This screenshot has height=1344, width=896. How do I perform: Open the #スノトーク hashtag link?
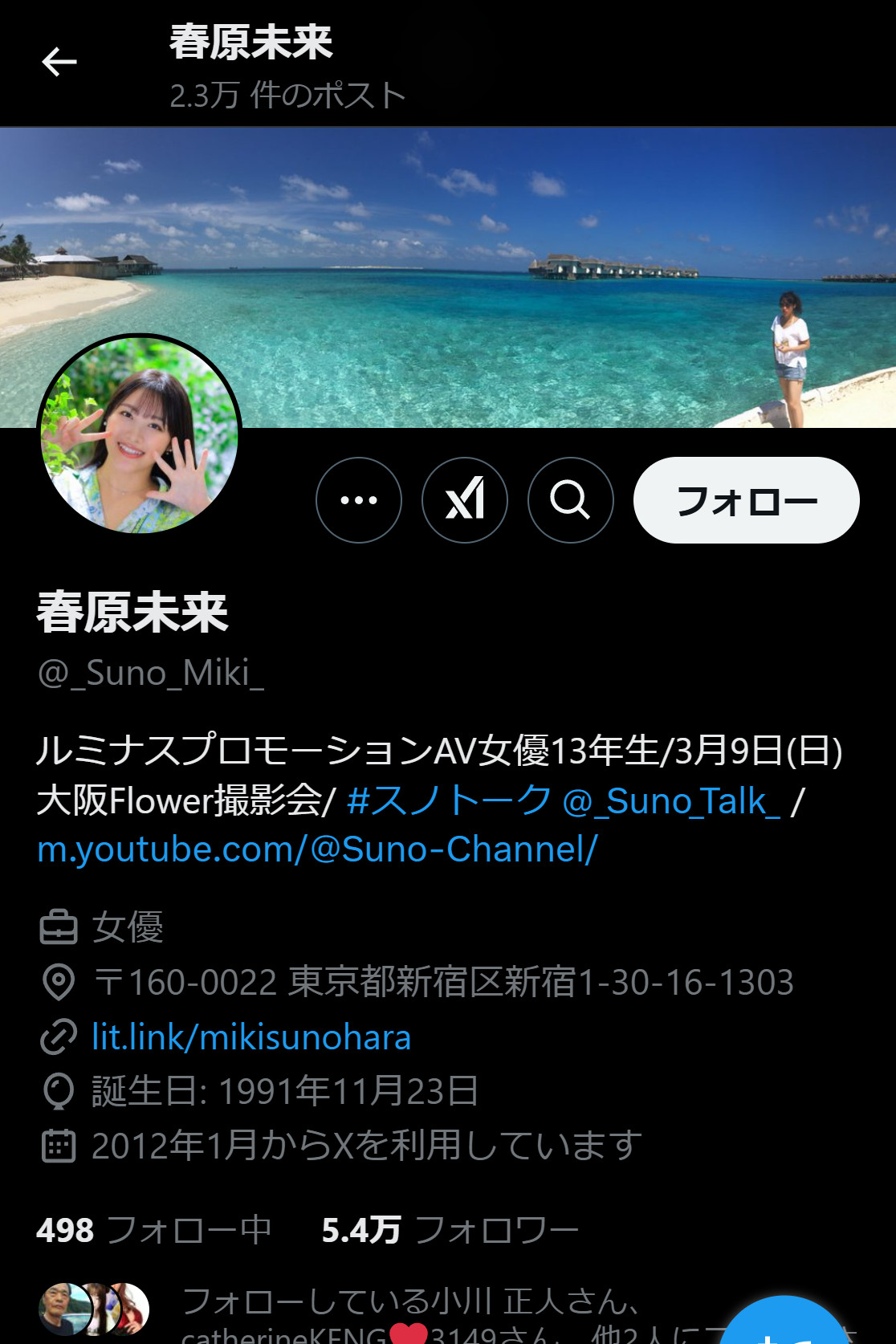(x=449, y=800)
